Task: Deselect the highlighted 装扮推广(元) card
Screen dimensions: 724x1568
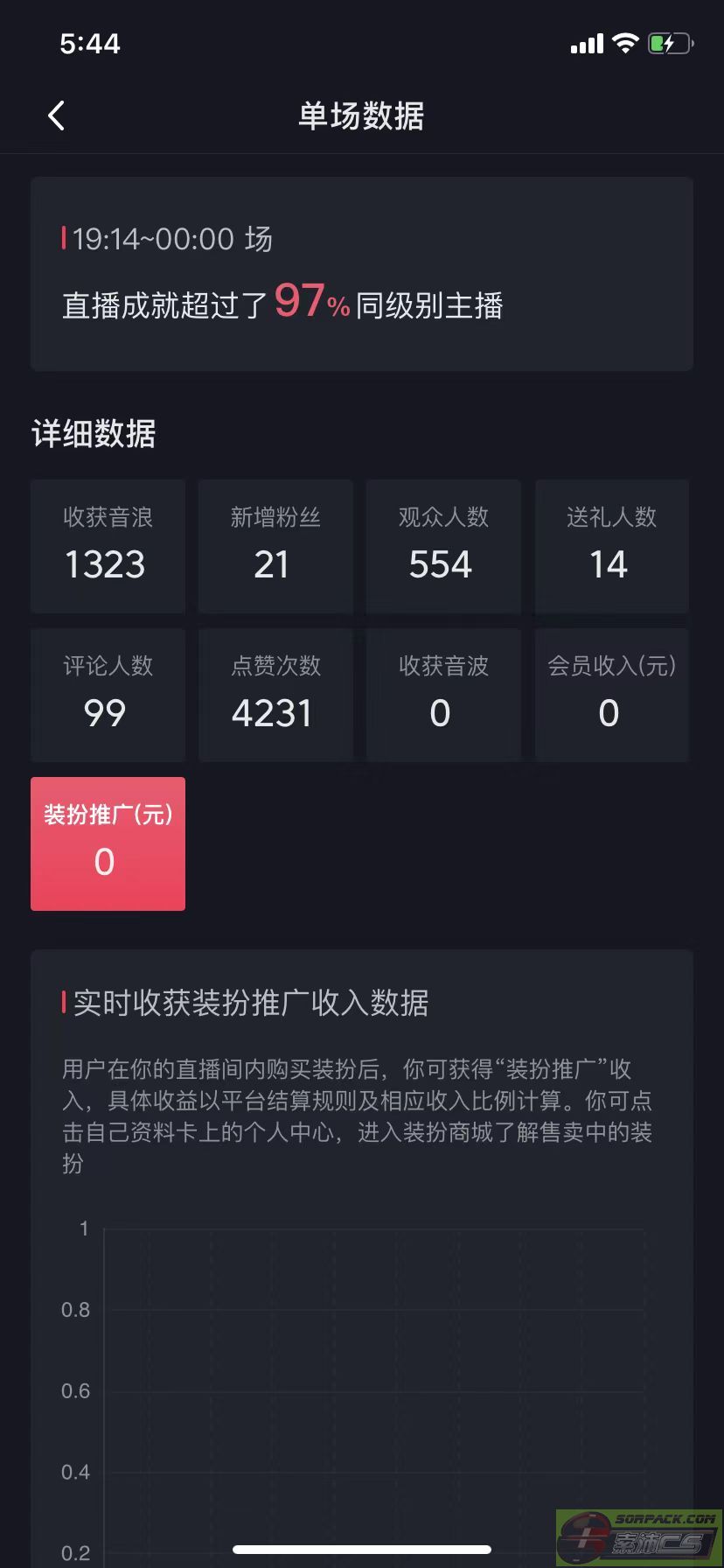Action: (108, 843)
